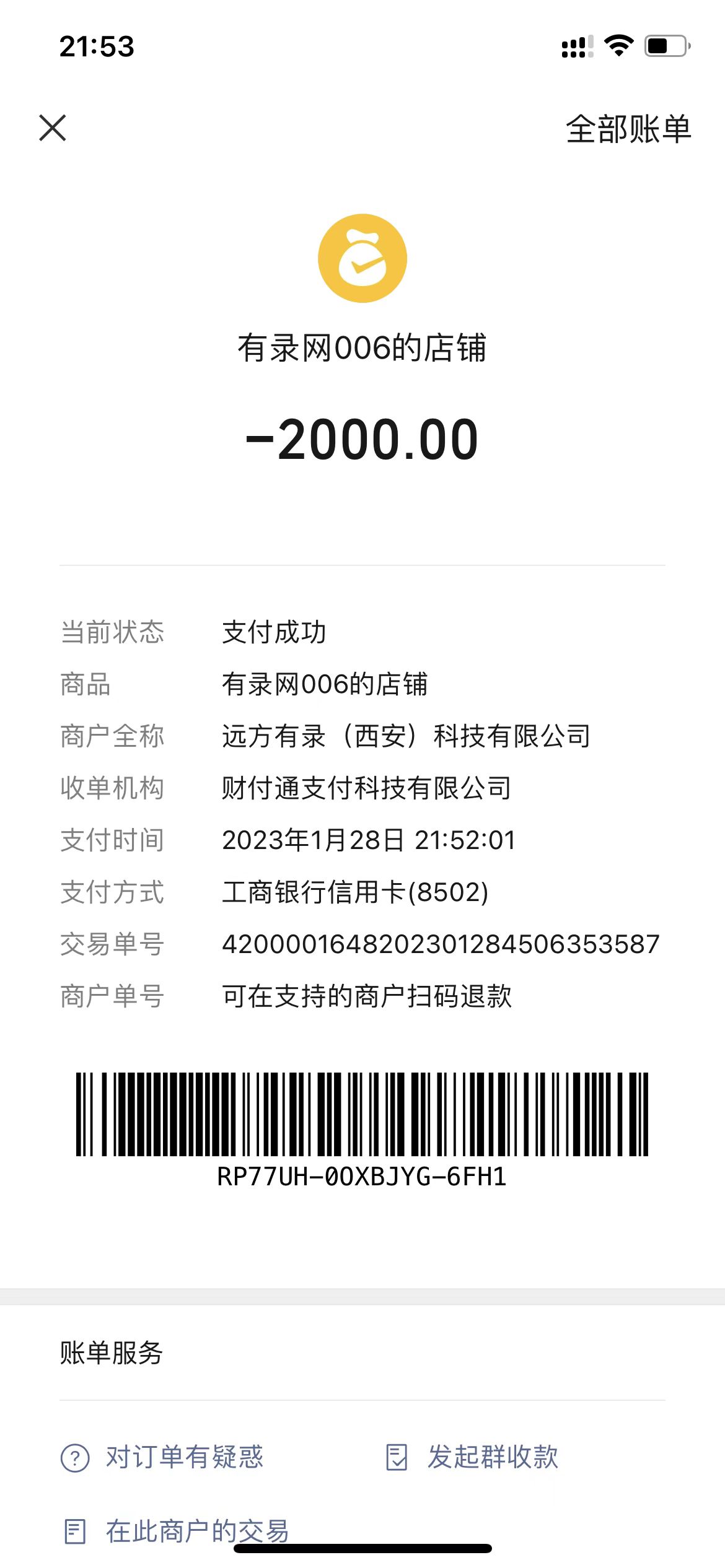Start a group collection via 发起群收款
Image resolution: width=725 pixels, height=1568 pixels.
point(472,1457)
